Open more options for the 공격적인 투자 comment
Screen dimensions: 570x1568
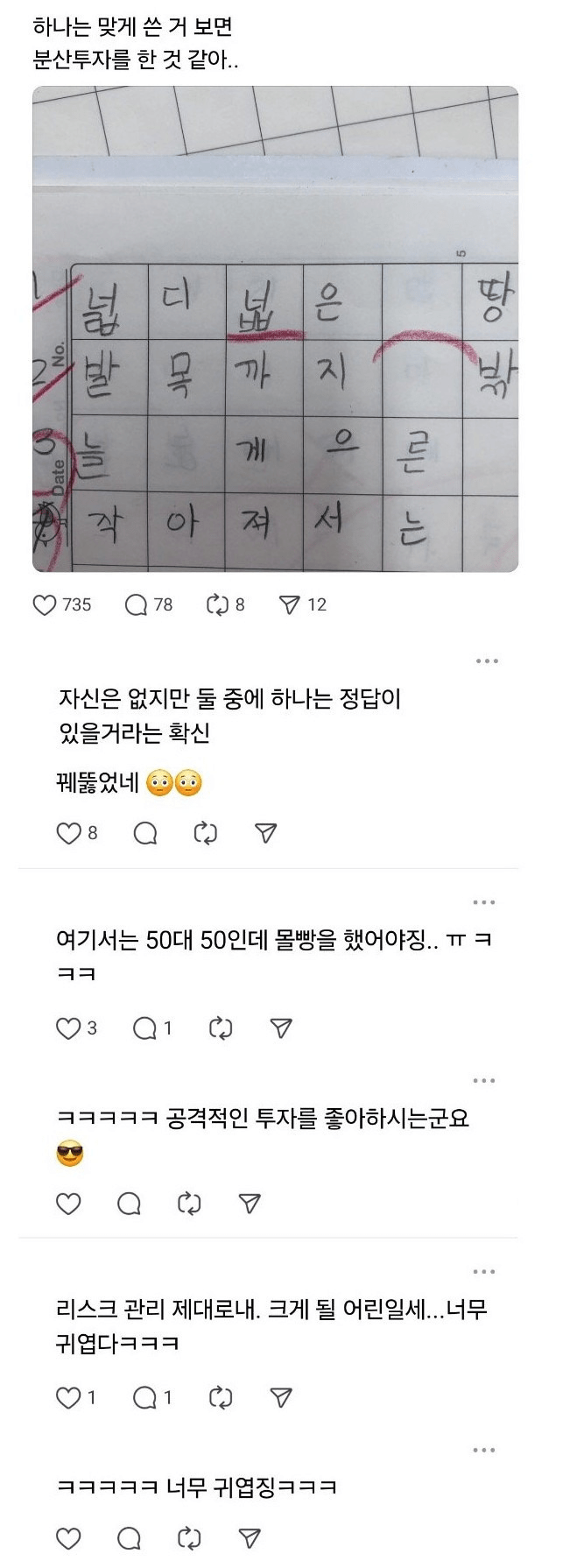point(484,1081)
